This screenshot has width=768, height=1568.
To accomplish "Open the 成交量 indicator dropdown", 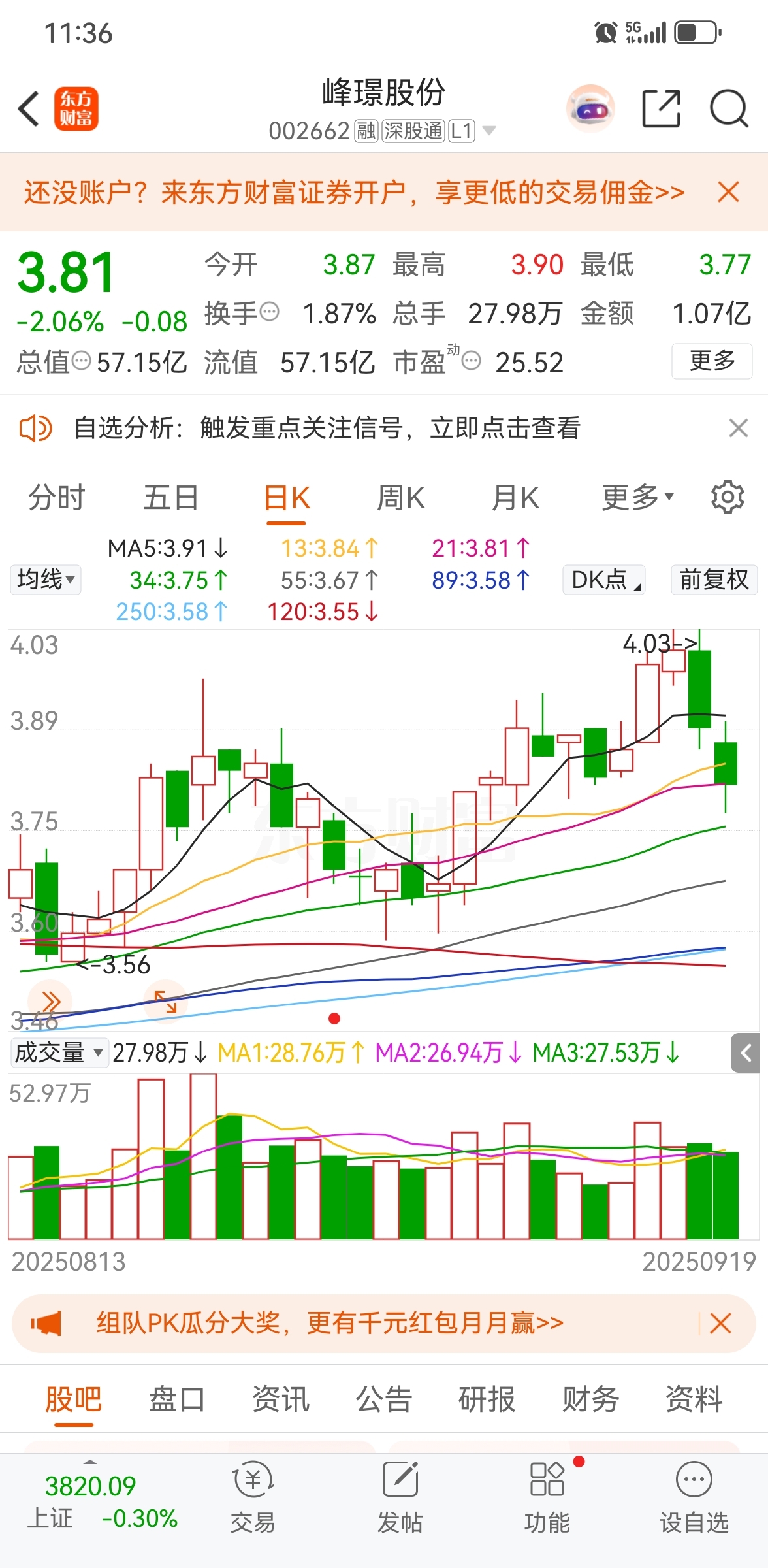I will [x=59, y=1053].
